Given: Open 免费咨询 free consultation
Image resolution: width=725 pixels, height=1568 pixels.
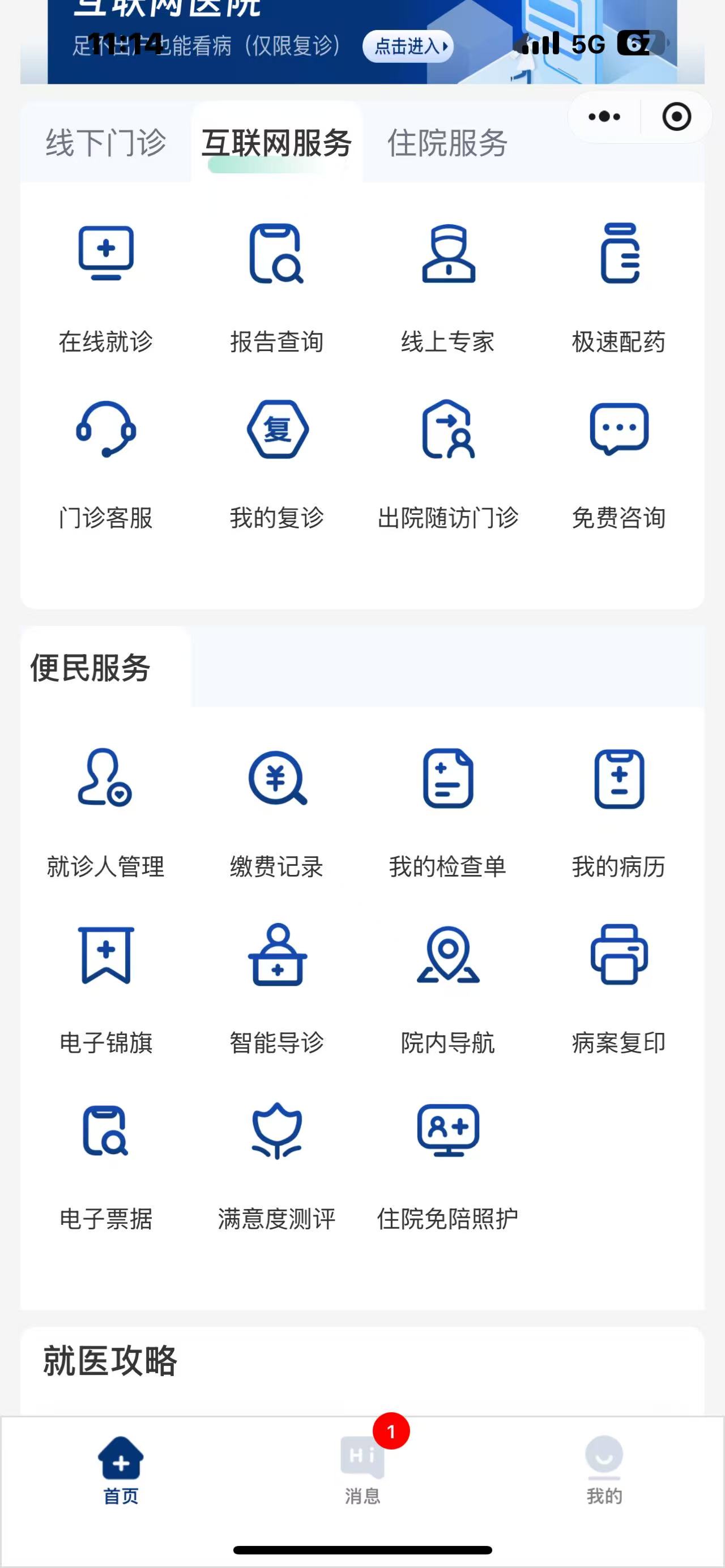Looking at the screenshot, I should click(x=619, y=463).
